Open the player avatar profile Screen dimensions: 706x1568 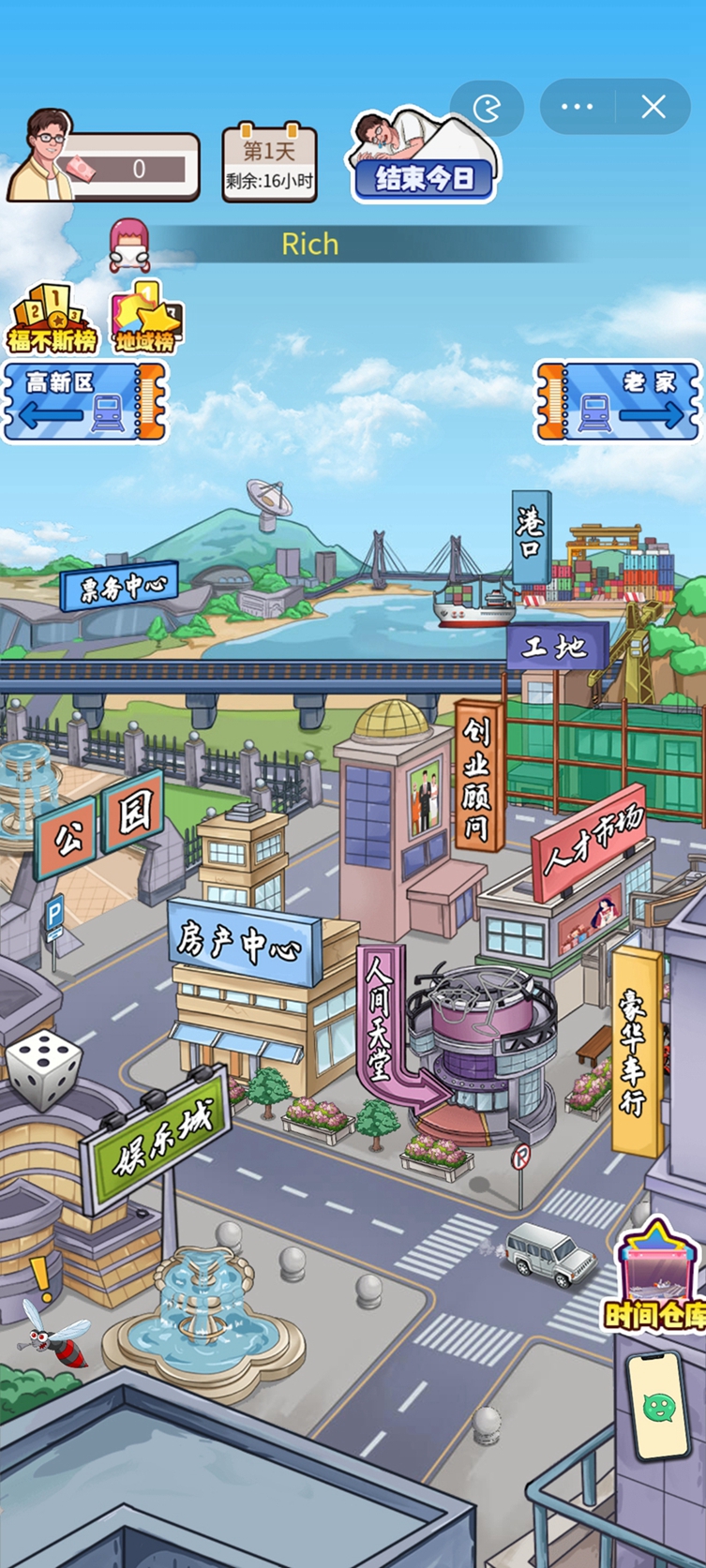click(x=41, y=156)
